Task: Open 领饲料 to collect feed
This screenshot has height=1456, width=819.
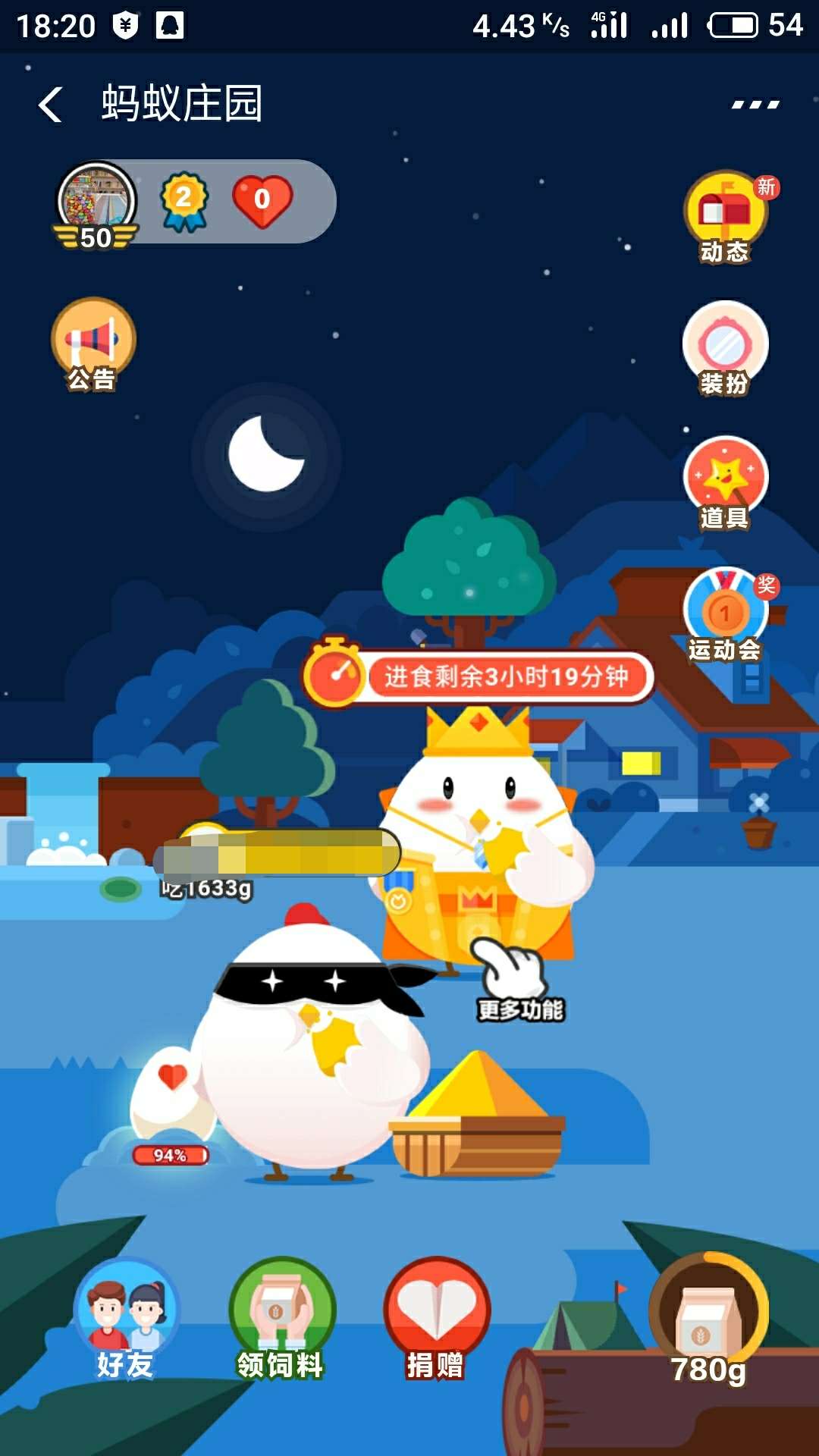Action: point(281,1318)
